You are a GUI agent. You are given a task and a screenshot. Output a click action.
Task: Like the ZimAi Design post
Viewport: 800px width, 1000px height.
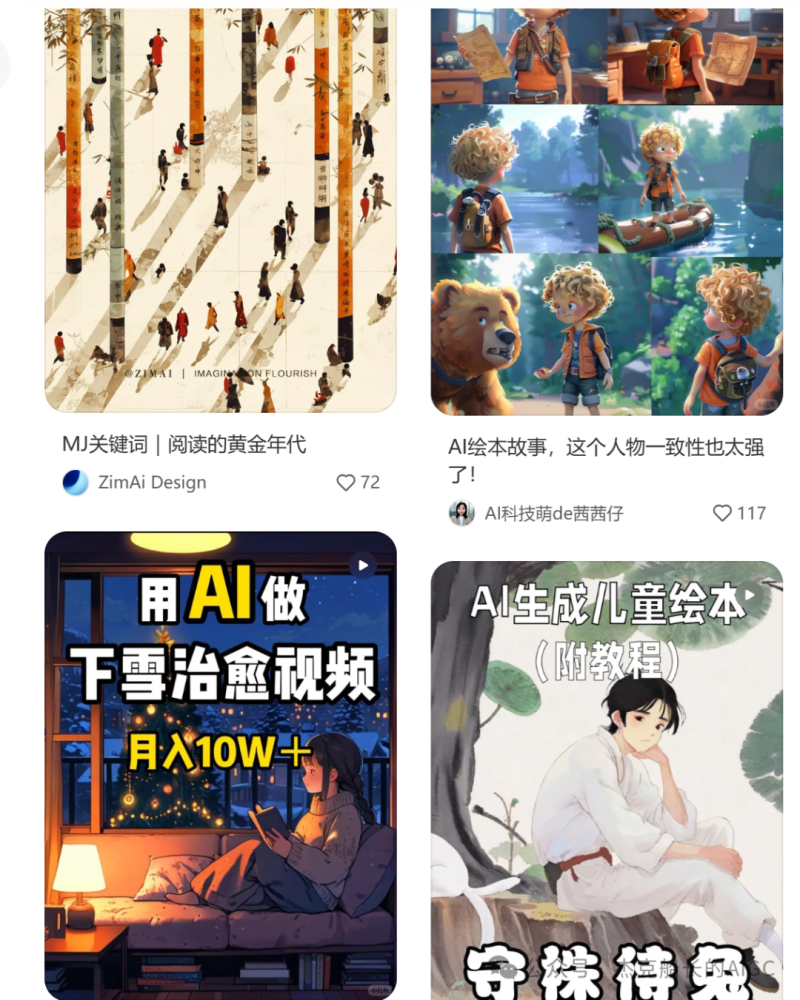[346, 482]
